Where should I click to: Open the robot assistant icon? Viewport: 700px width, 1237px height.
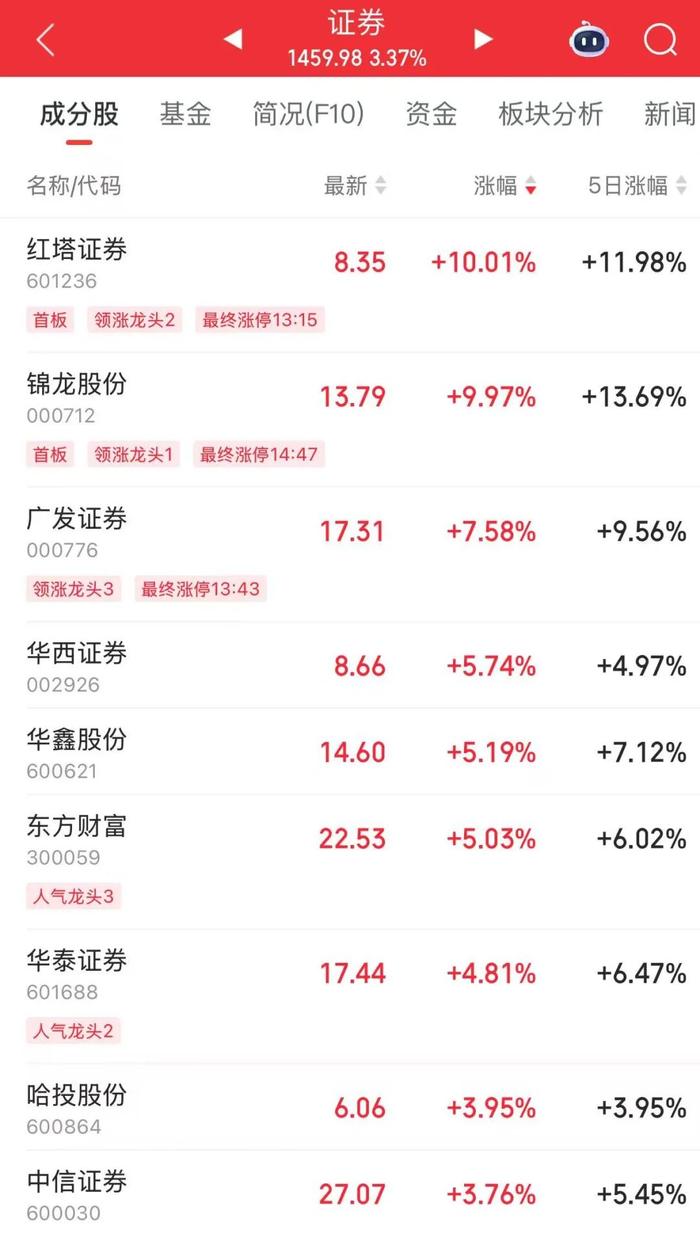(589, 39)
